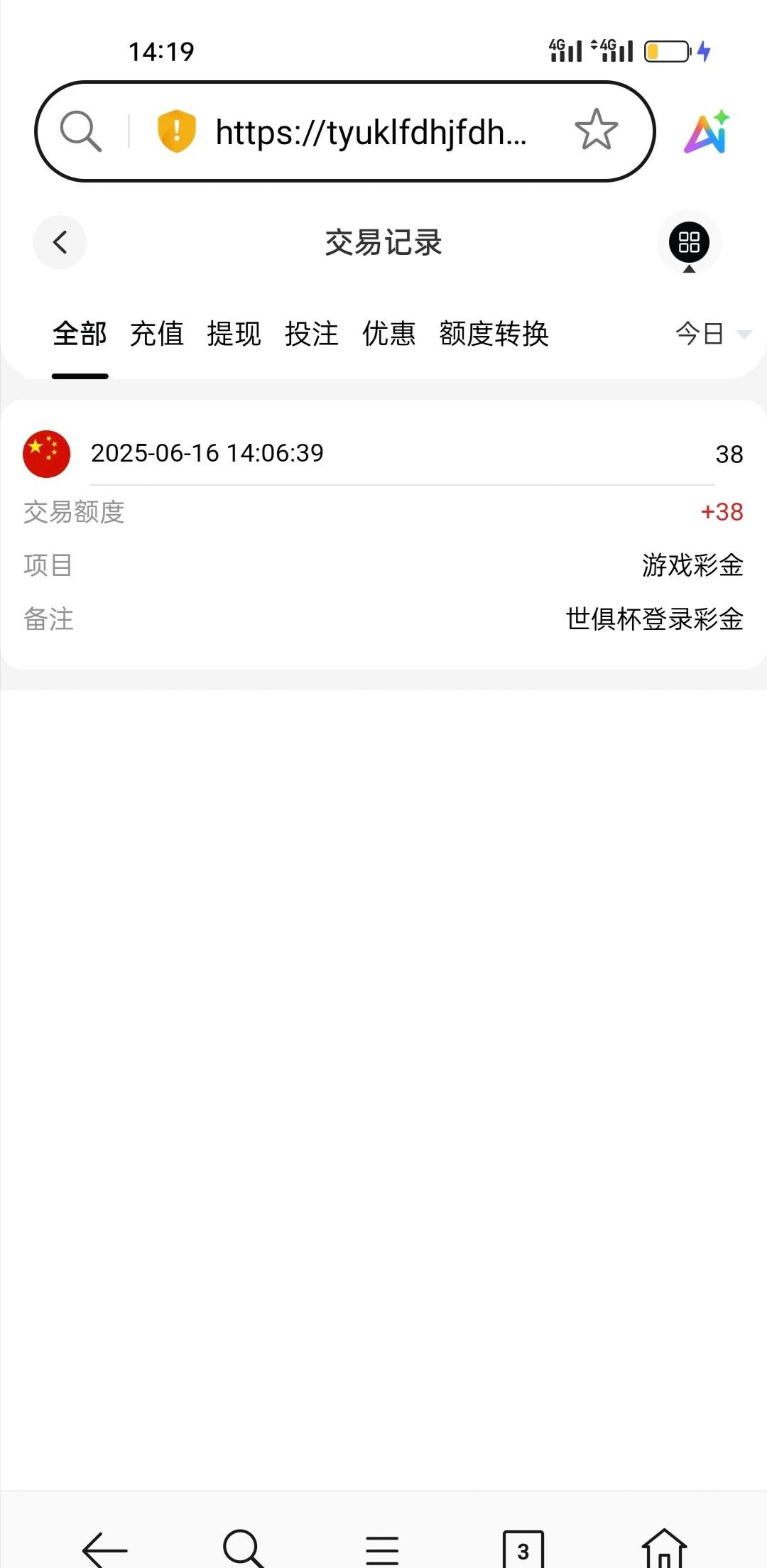Image resolution: width=767 pixels, height=1568 pixels.
Task: Open the 额度转换 tab
Action: [x=494, y=334]
